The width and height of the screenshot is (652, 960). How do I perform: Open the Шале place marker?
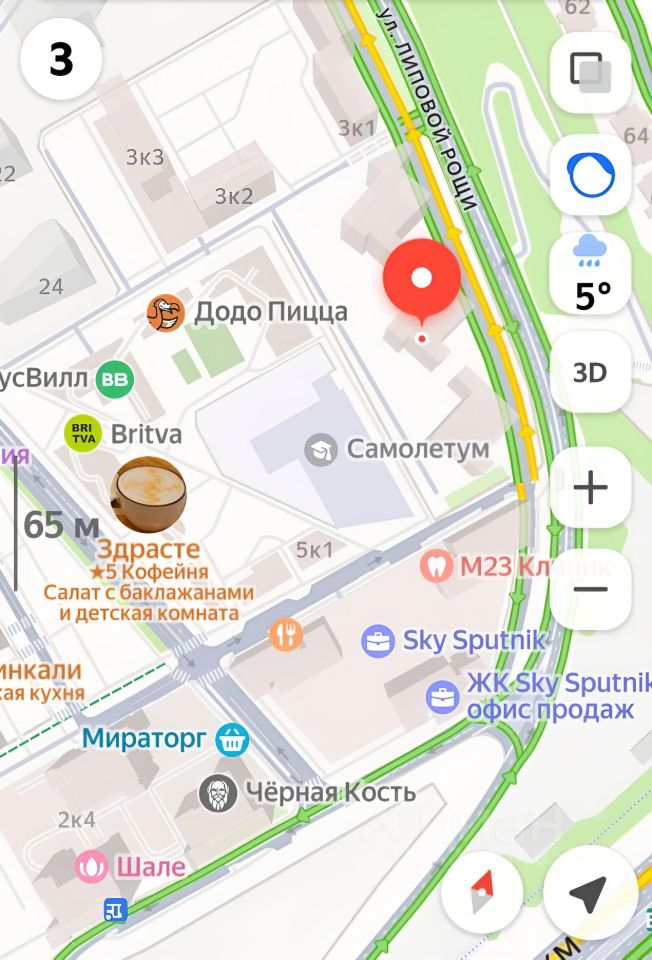tap(92, 866)
